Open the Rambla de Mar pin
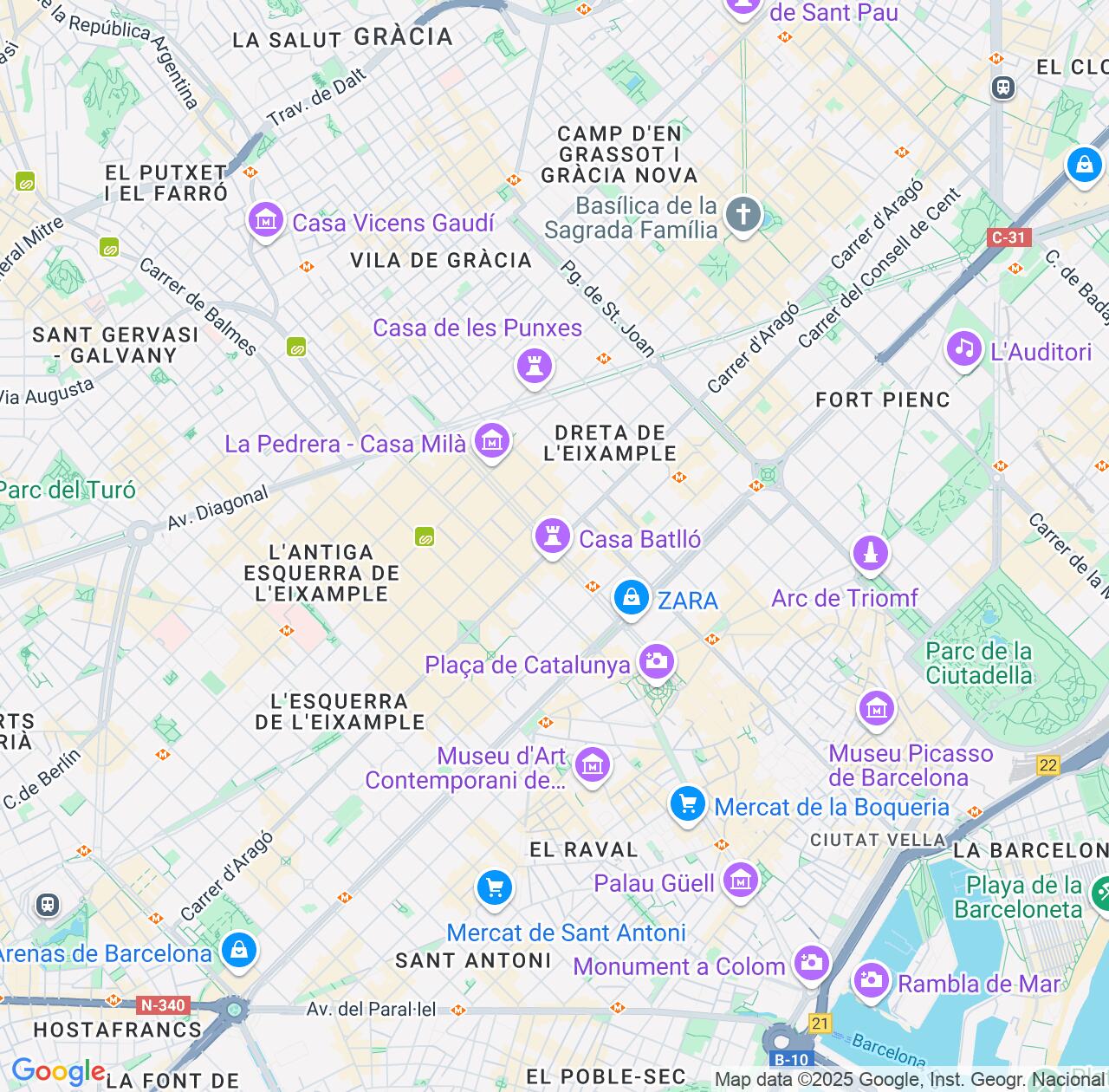Image resolution: width=1109 pixels, height=1092 pixels. coord(872,981)
